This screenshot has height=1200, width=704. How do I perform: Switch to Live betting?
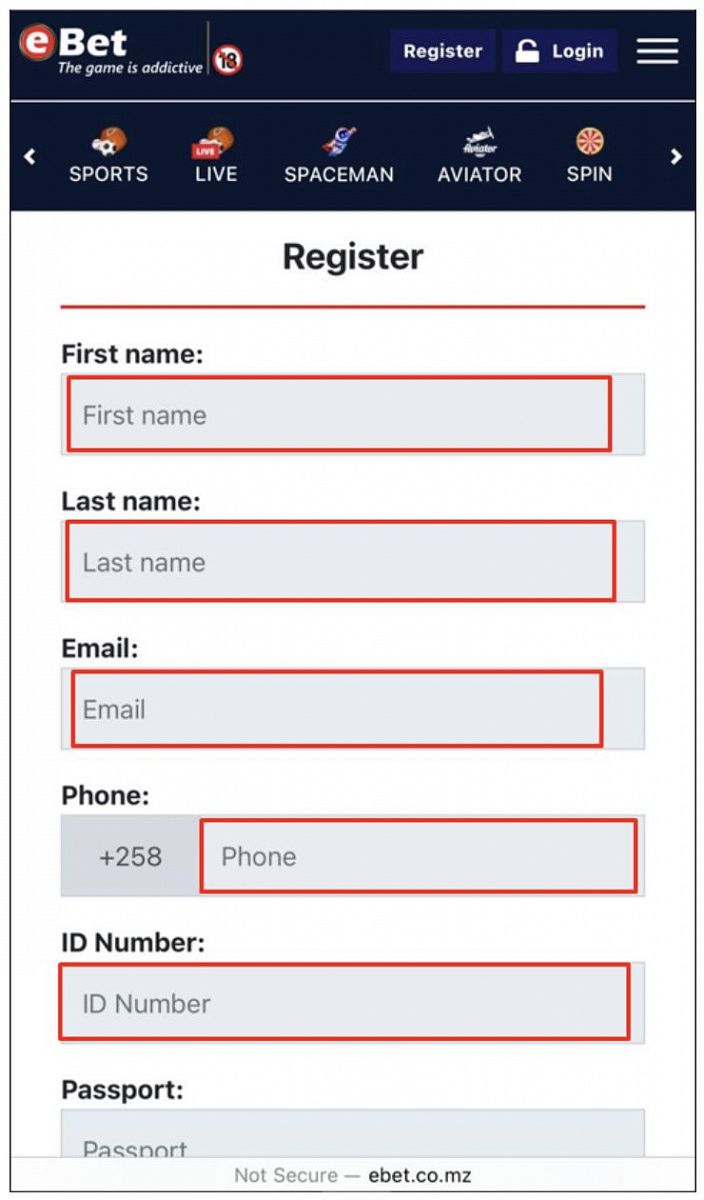[x=215, y=157]
